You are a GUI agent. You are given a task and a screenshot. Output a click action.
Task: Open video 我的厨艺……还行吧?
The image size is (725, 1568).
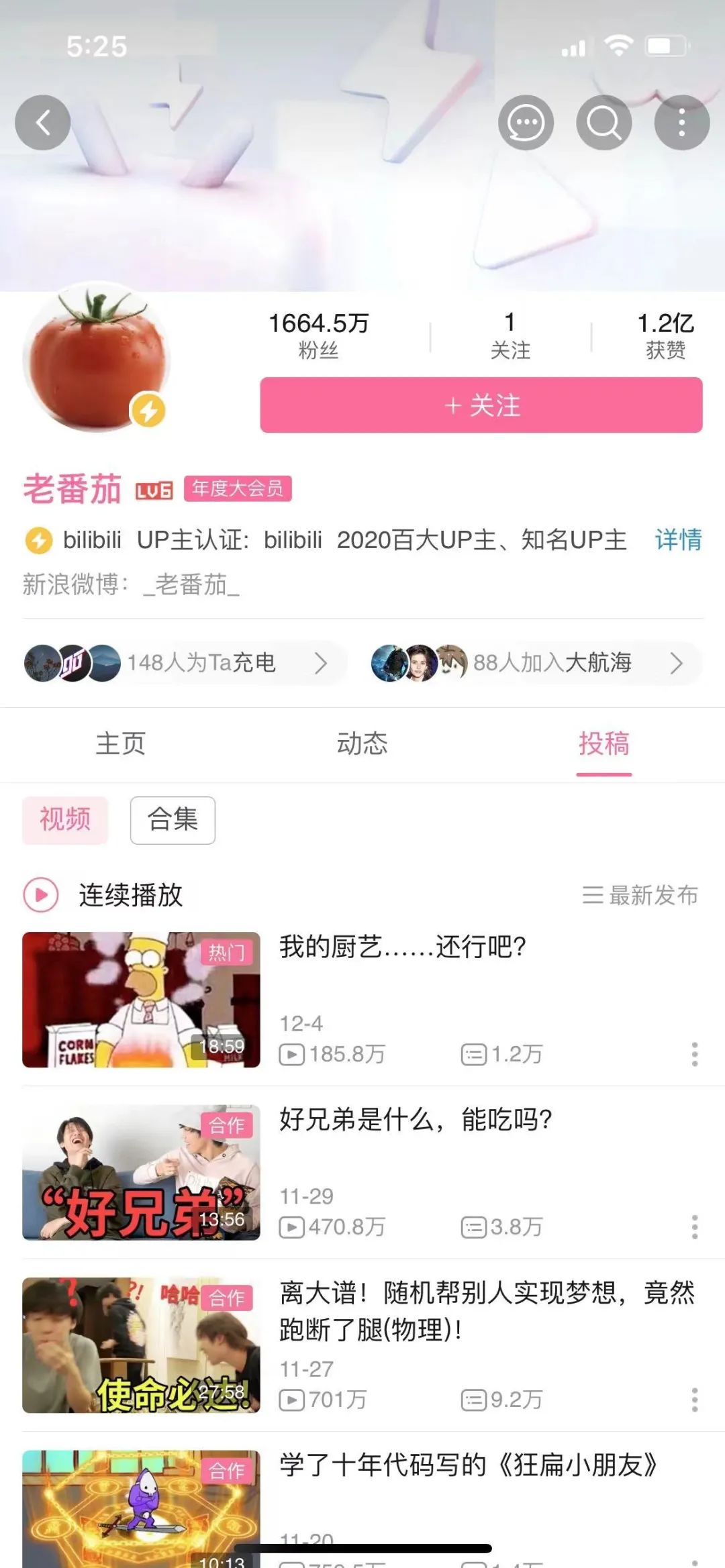pyautogui.click(x=362, y=1000)
